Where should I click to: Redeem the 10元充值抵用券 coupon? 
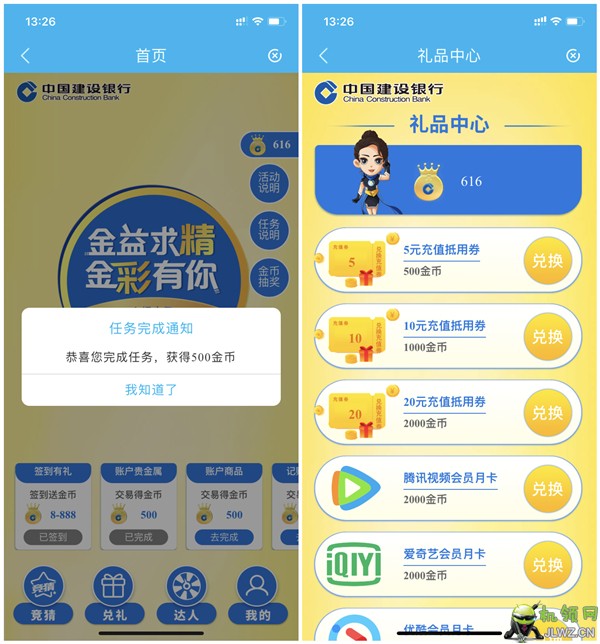(x=547, y=336)
